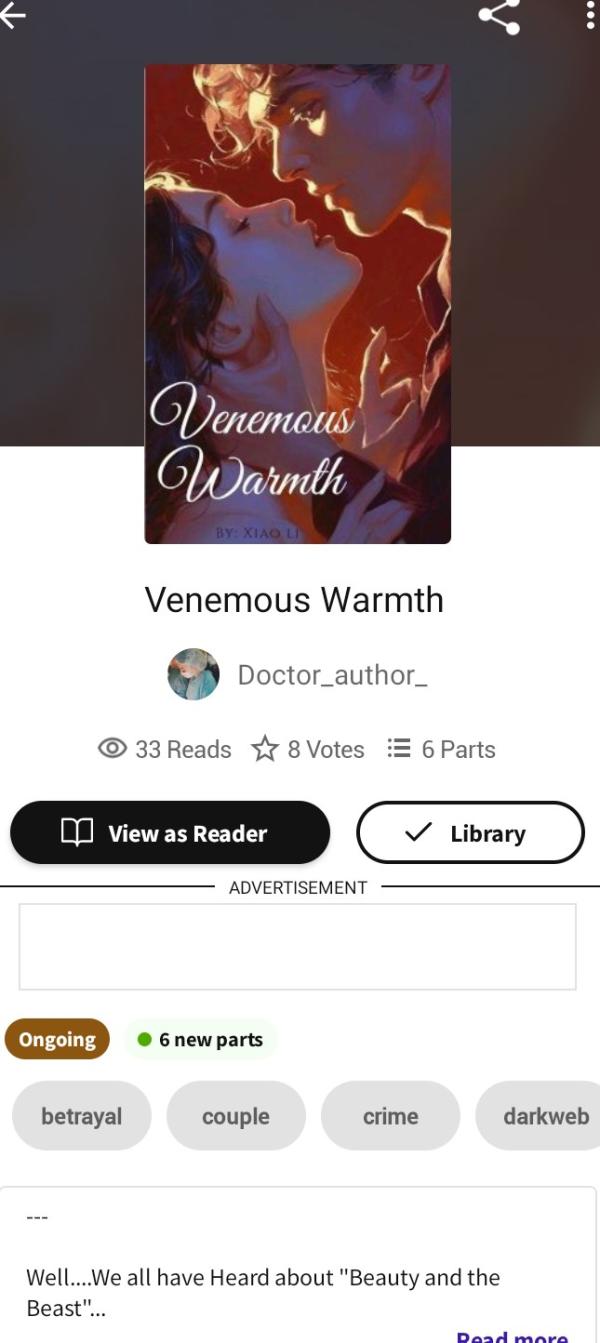Screen dimensions: 600x1343
Task: Select the crime tag chip
Action: tap(390, 1116)
